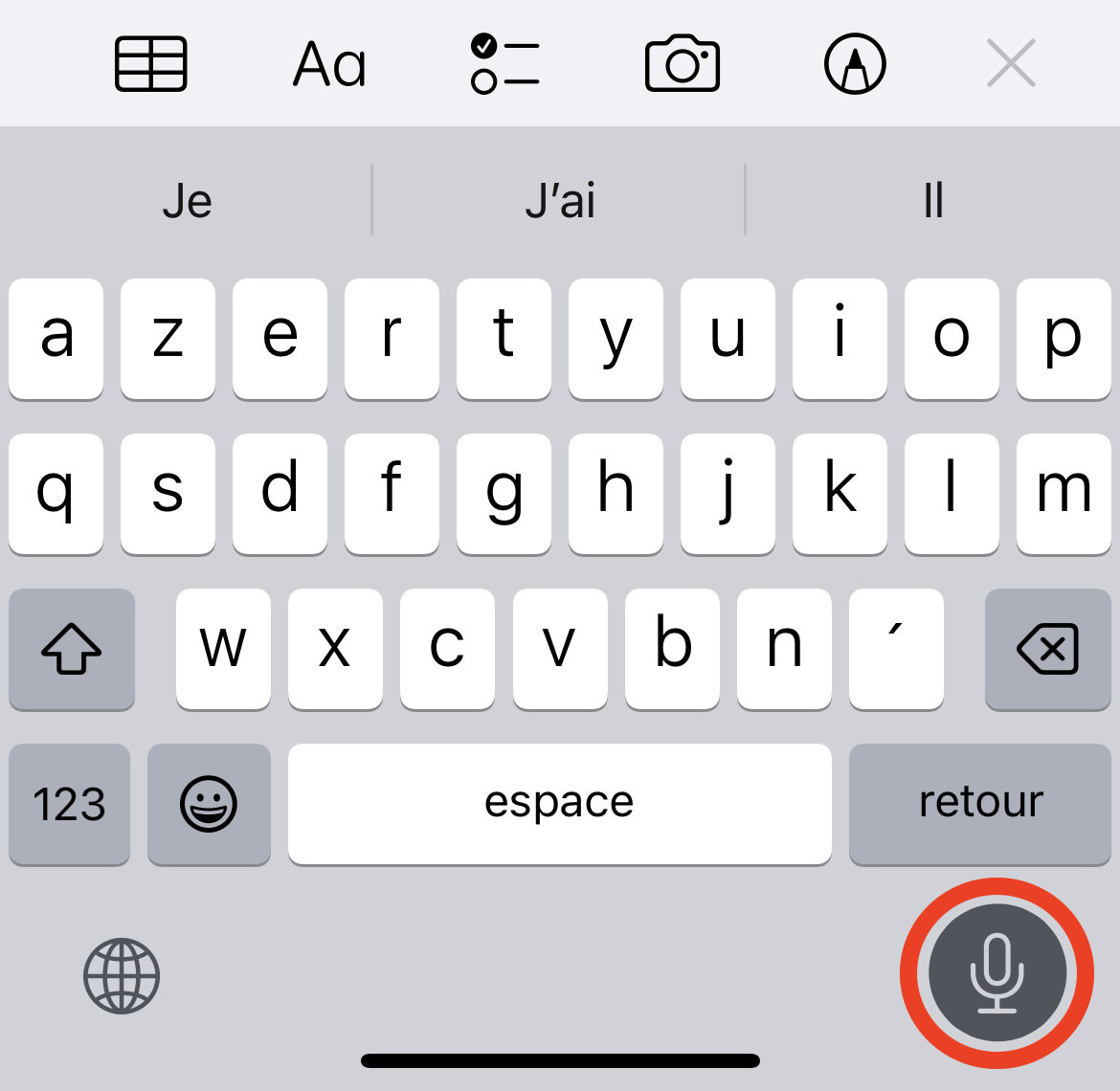Insert a table from the toolbar
This screenshot has height=1091, width=1120.
click(x=150, y=63)
